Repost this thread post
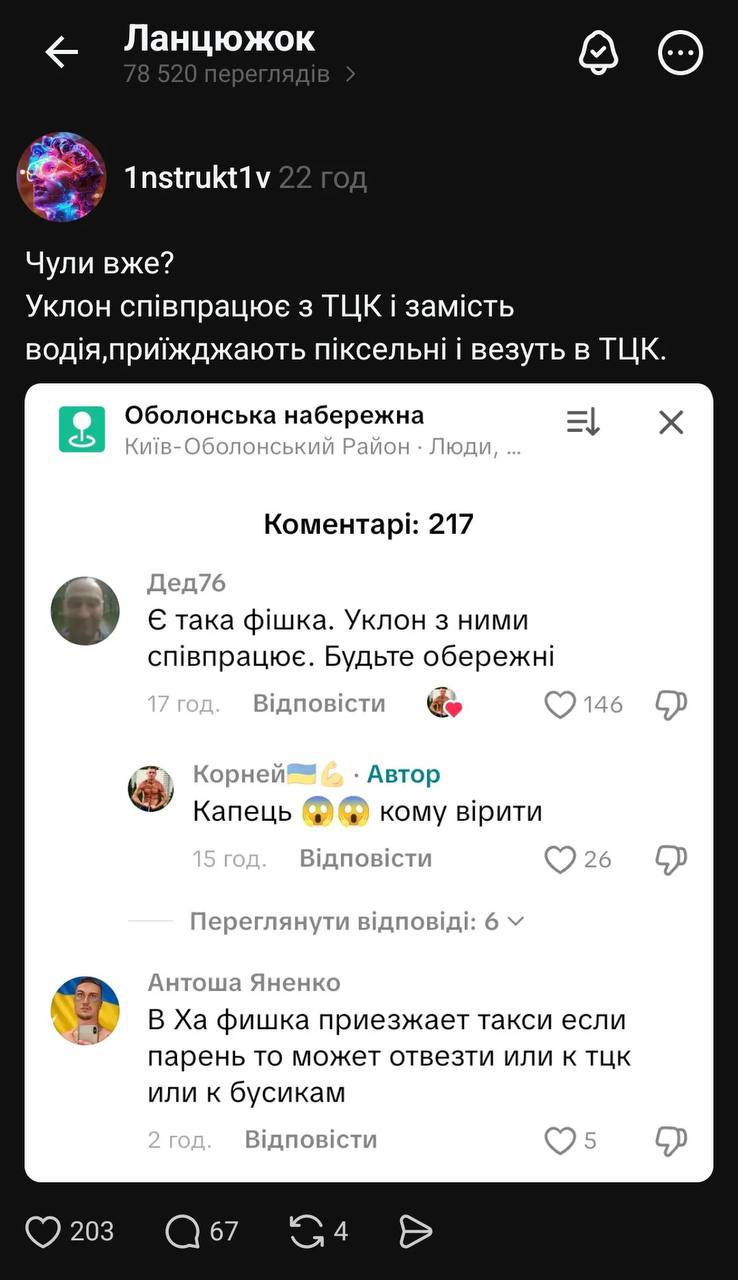 point(306,1231)
